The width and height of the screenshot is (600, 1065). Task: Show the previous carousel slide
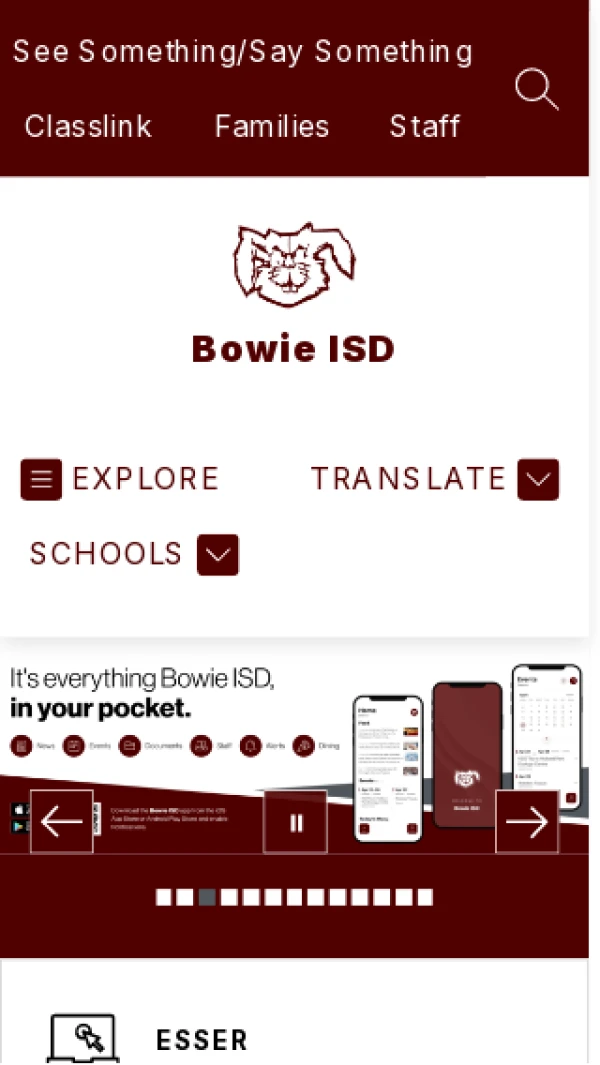(62, 822)
